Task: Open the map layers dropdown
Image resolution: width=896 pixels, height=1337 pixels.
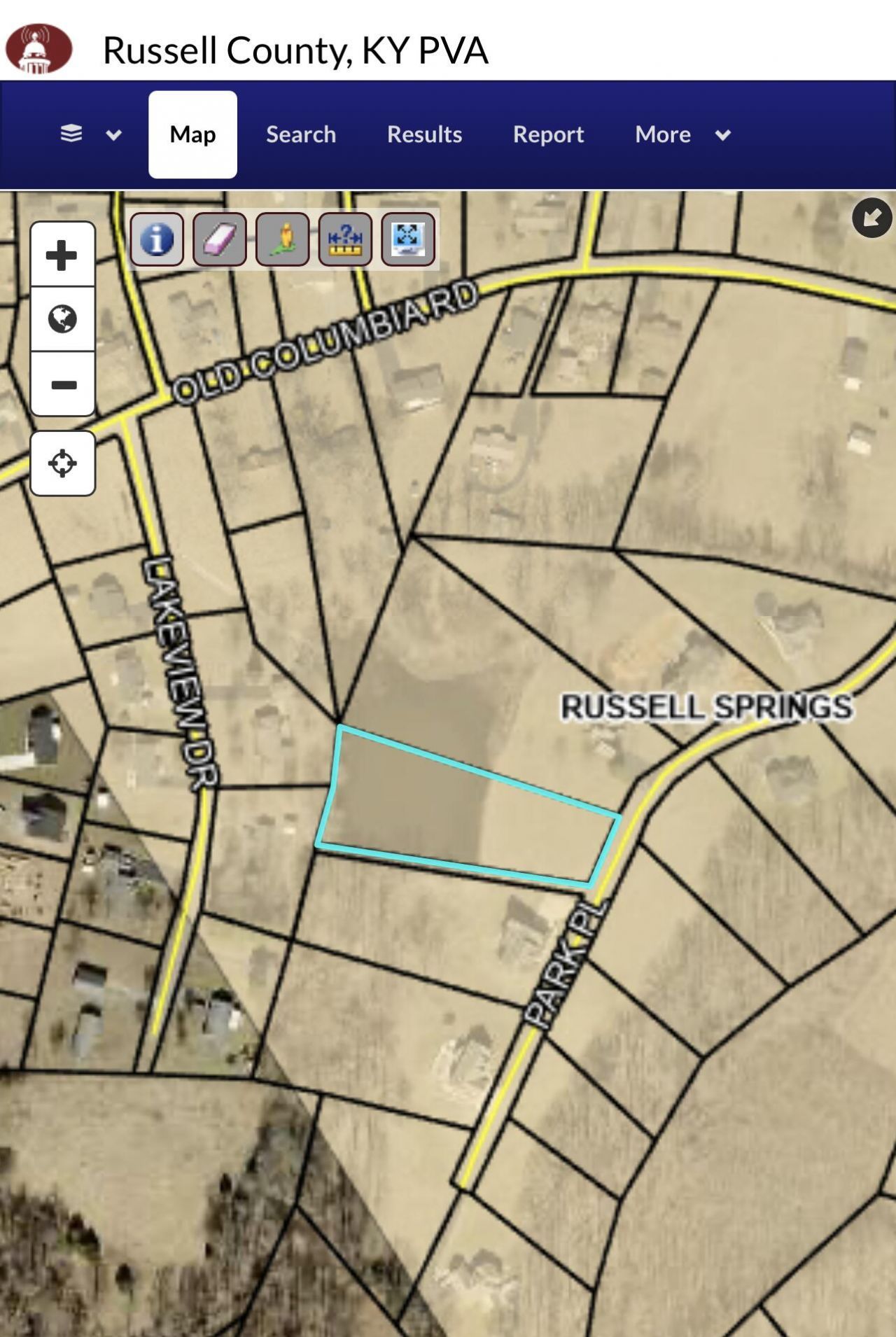Action: [90, 134]
